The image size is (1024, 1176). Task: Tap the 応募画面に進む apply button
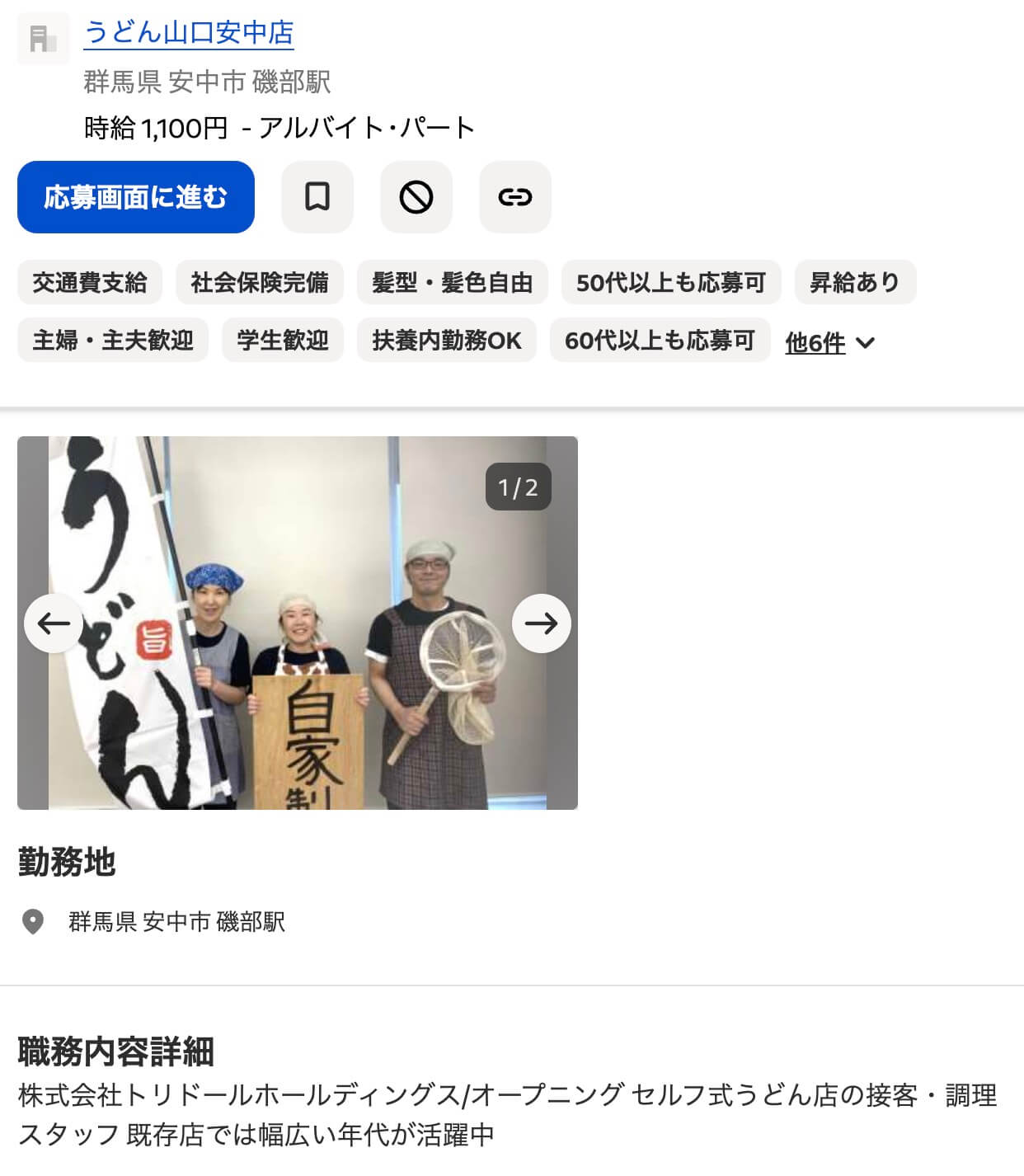pos(136,197)
